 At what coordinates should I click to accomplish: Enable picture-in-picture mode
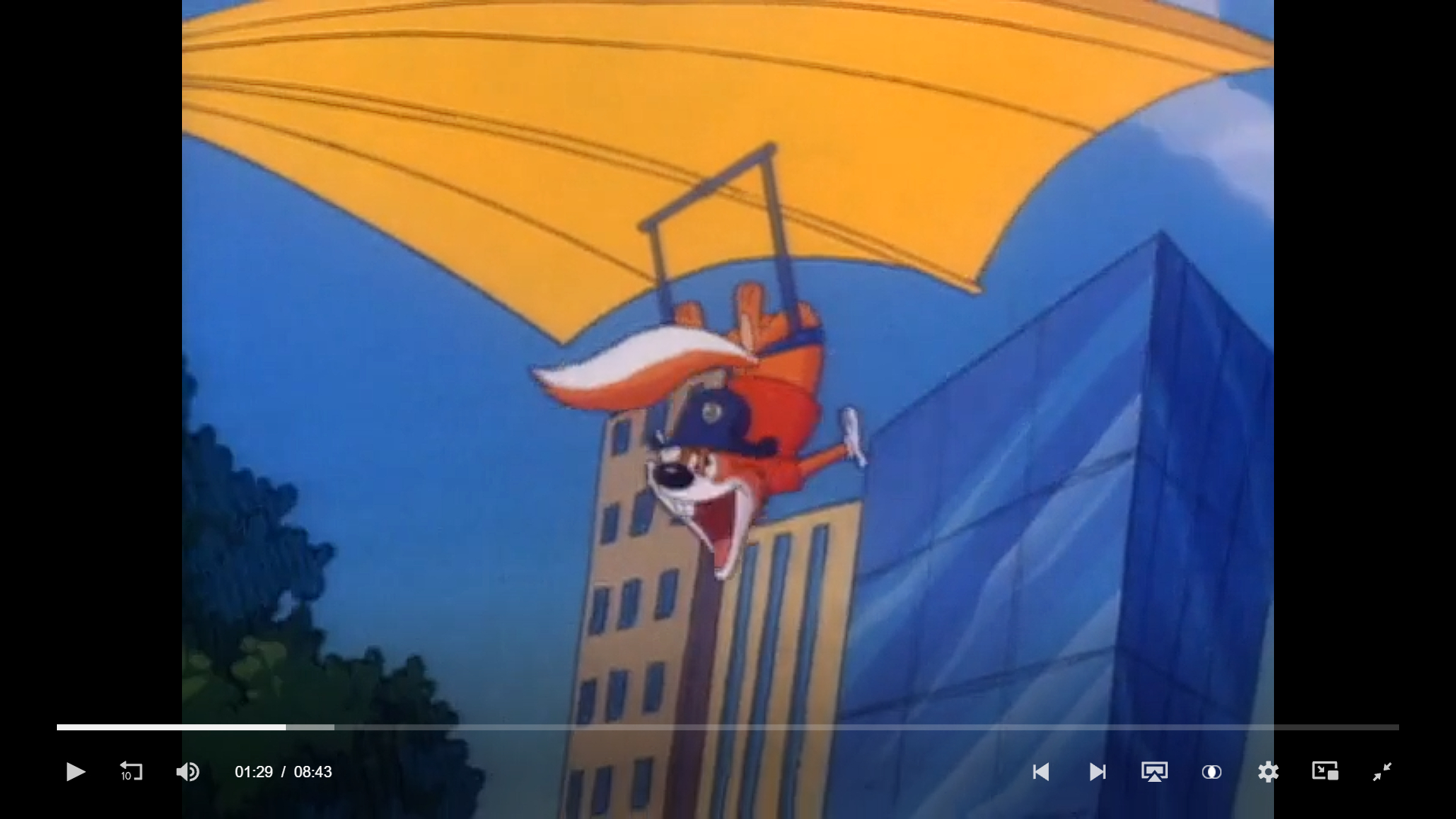[1325, 772]
